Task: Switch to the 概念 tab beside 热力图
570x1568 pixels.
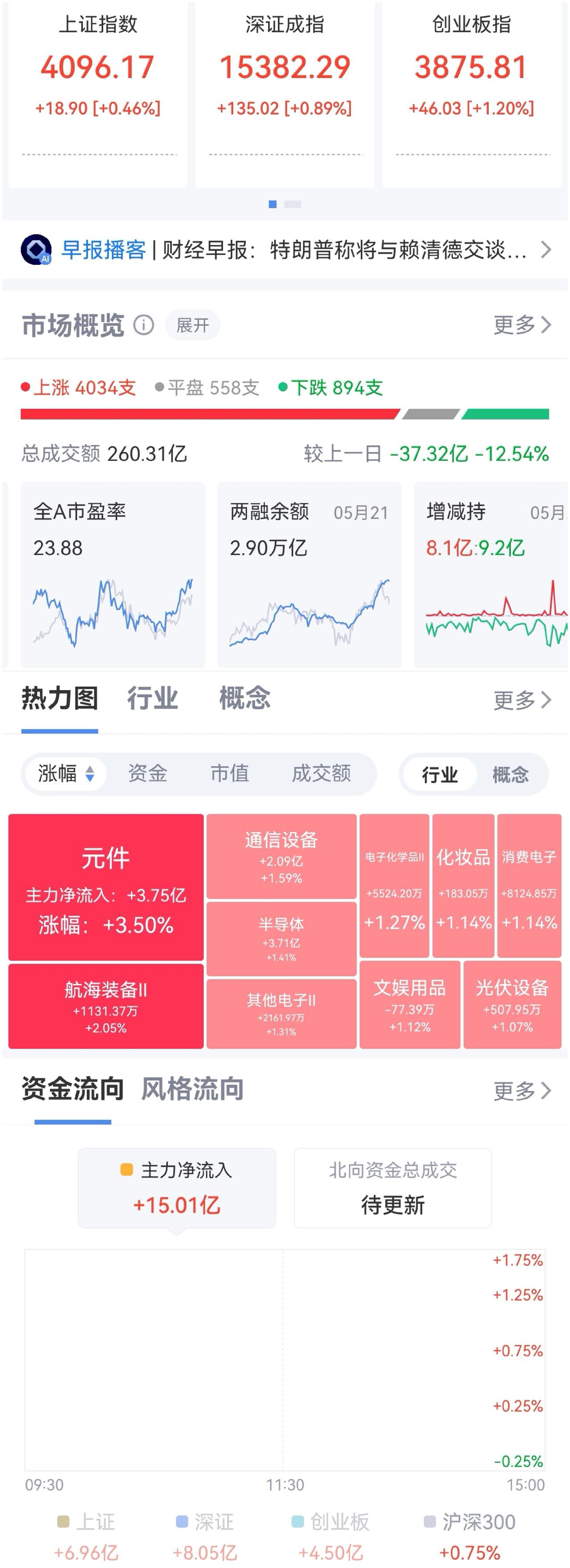Action: (x=245, y=698)
